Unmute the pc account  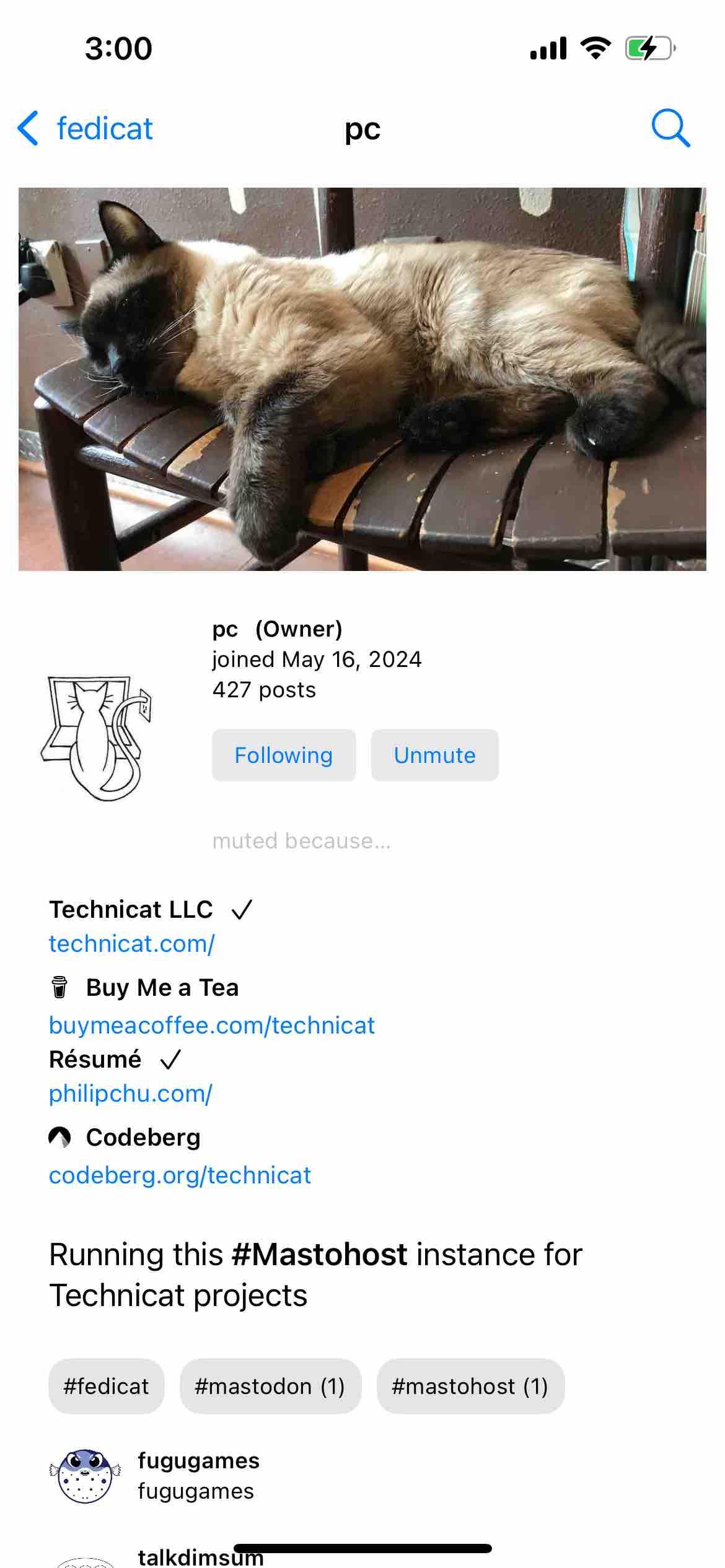(434, 755)
